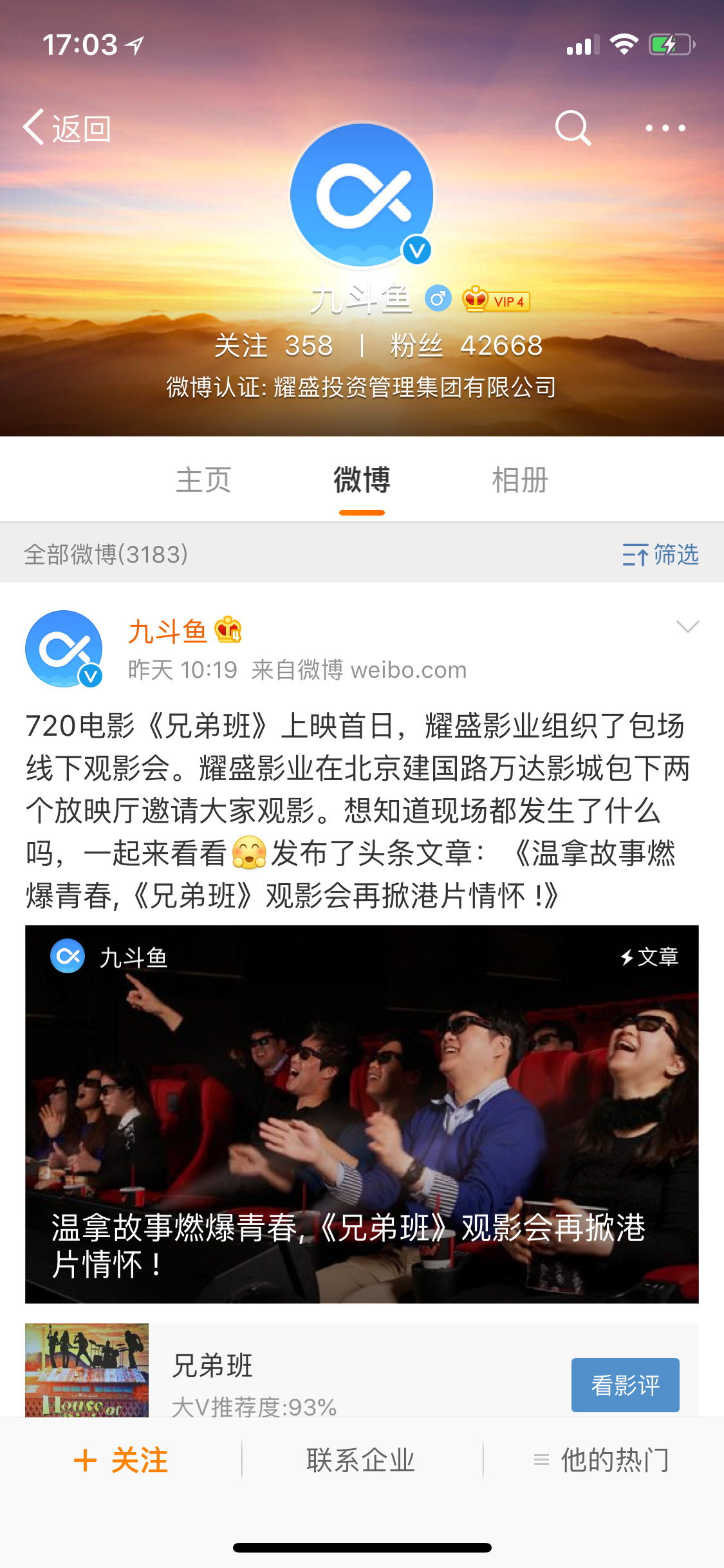Open the three-dot overflow menu
Image resolution: width=724 pixels, height=1568 pixels.
[665, 128]
